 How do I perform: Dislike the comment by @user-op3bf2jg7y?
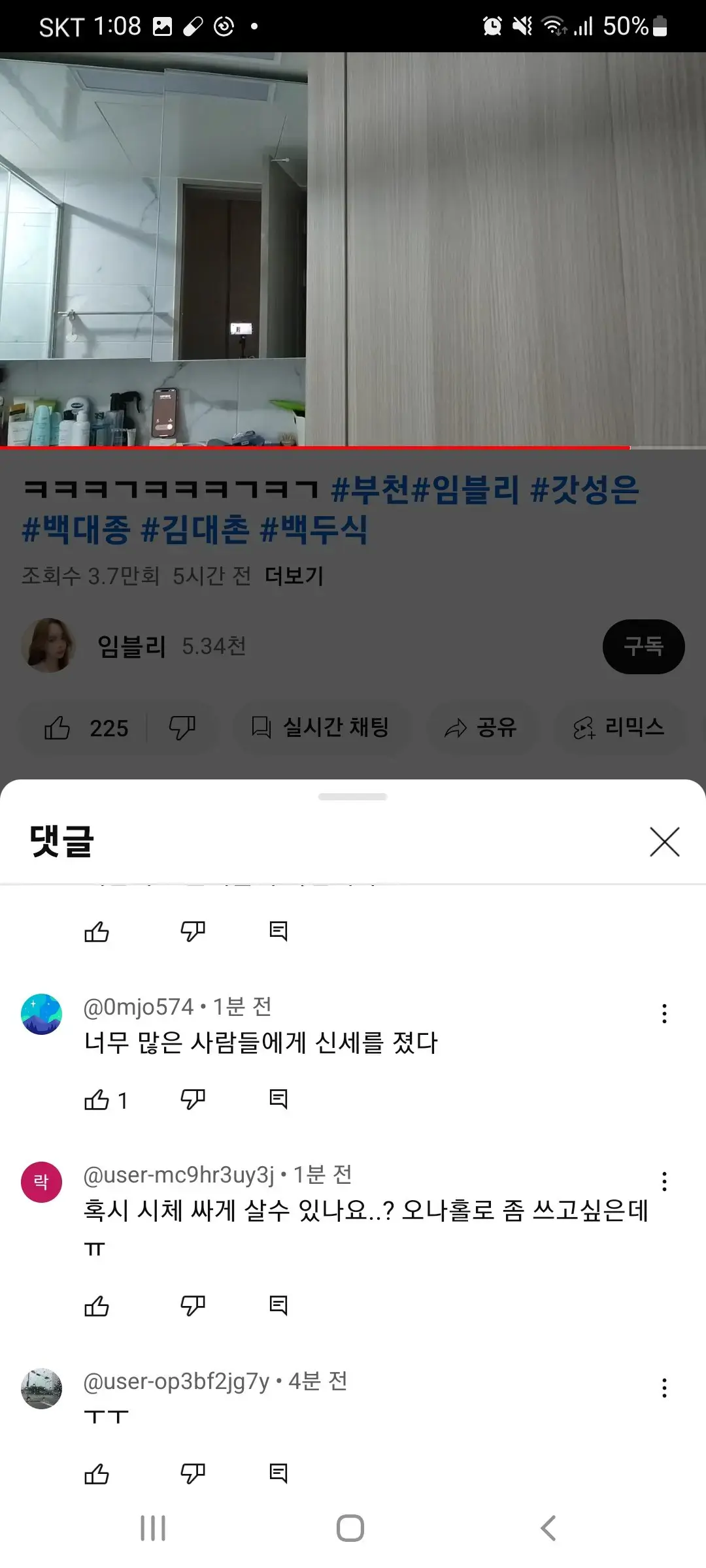point(193,1474)
